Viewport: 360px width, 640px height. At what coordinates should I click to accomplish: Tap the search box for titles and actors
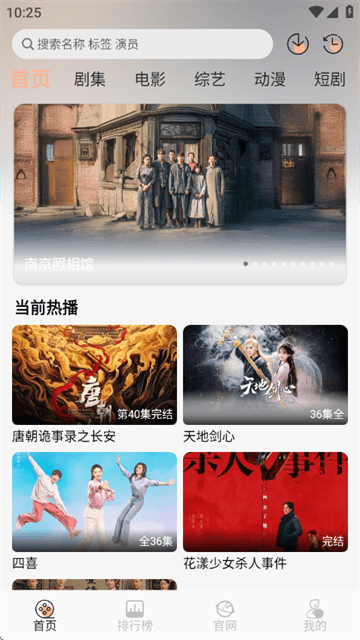(x=142, y=44)
